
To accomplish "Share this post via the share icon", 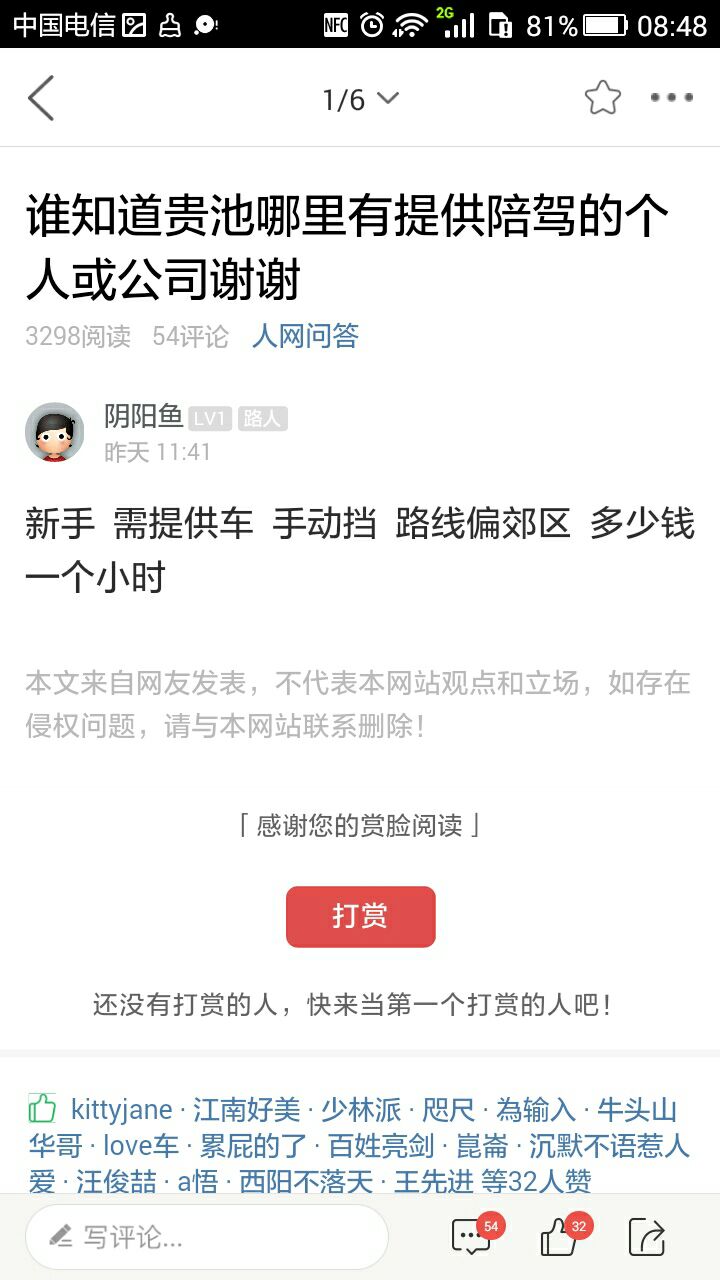I will point(647,1237).
